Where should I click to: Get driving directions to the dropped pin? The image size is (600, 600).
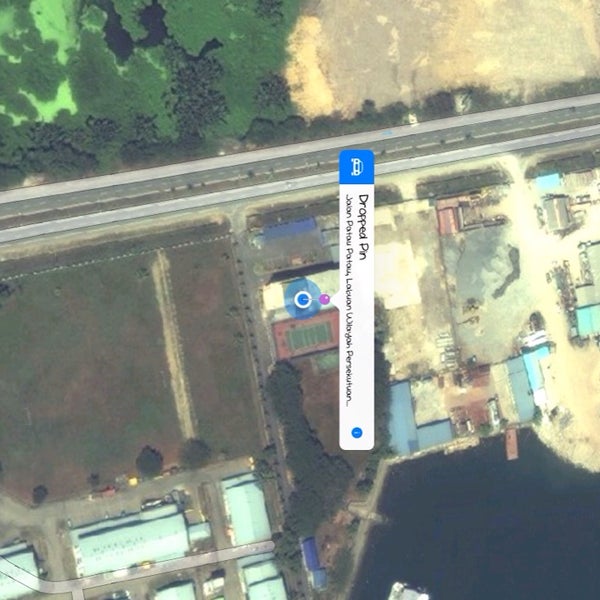[x=357, y=165]
